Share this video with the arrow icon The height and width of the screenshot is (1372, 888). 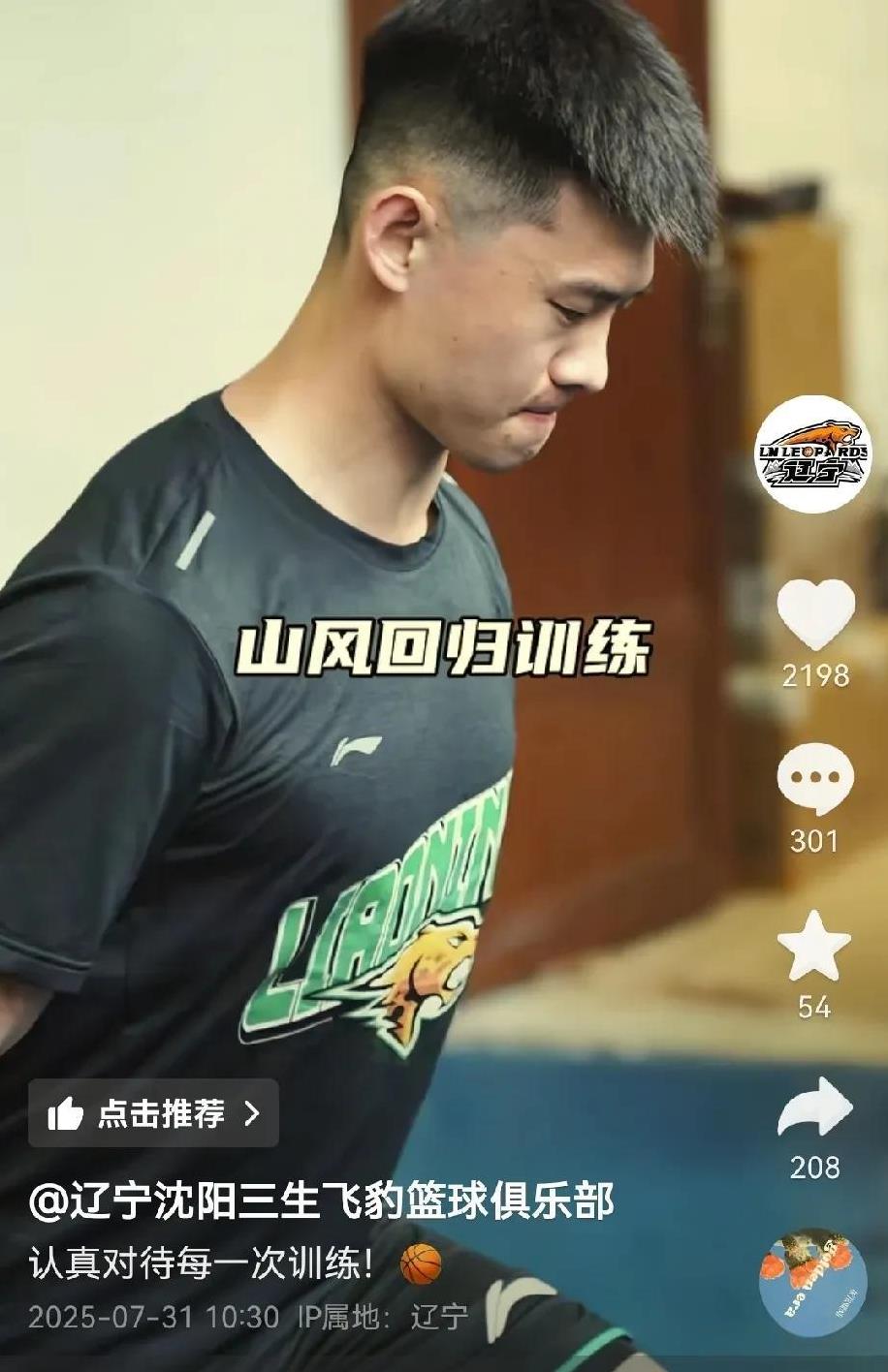pyautogui.click(x=814, y=1107)
